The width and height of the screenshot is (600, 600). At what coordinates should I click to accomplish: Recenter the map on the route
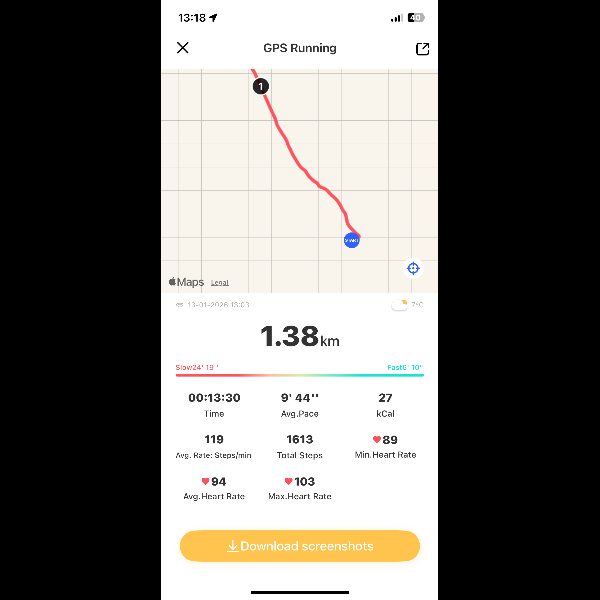click(x=413, y=268)
